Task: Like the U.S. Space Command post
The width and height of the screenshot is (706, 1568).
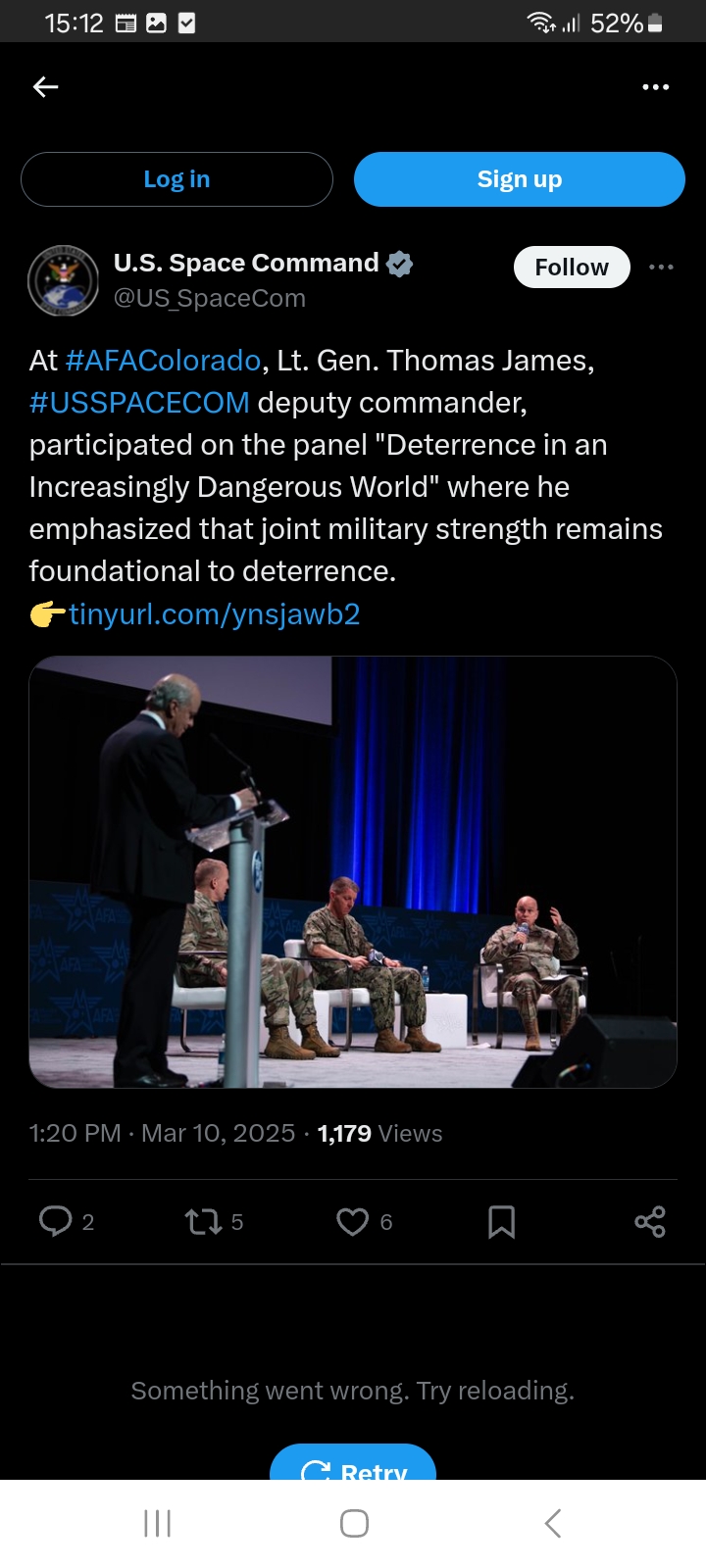Action: pos(352,1221)
